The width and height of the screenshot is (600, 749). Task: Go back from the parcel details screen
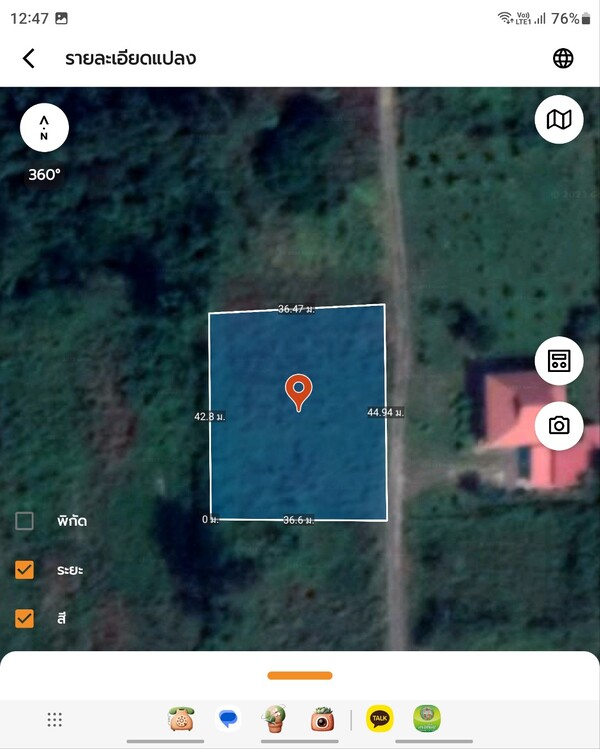(x=29, y=58)
